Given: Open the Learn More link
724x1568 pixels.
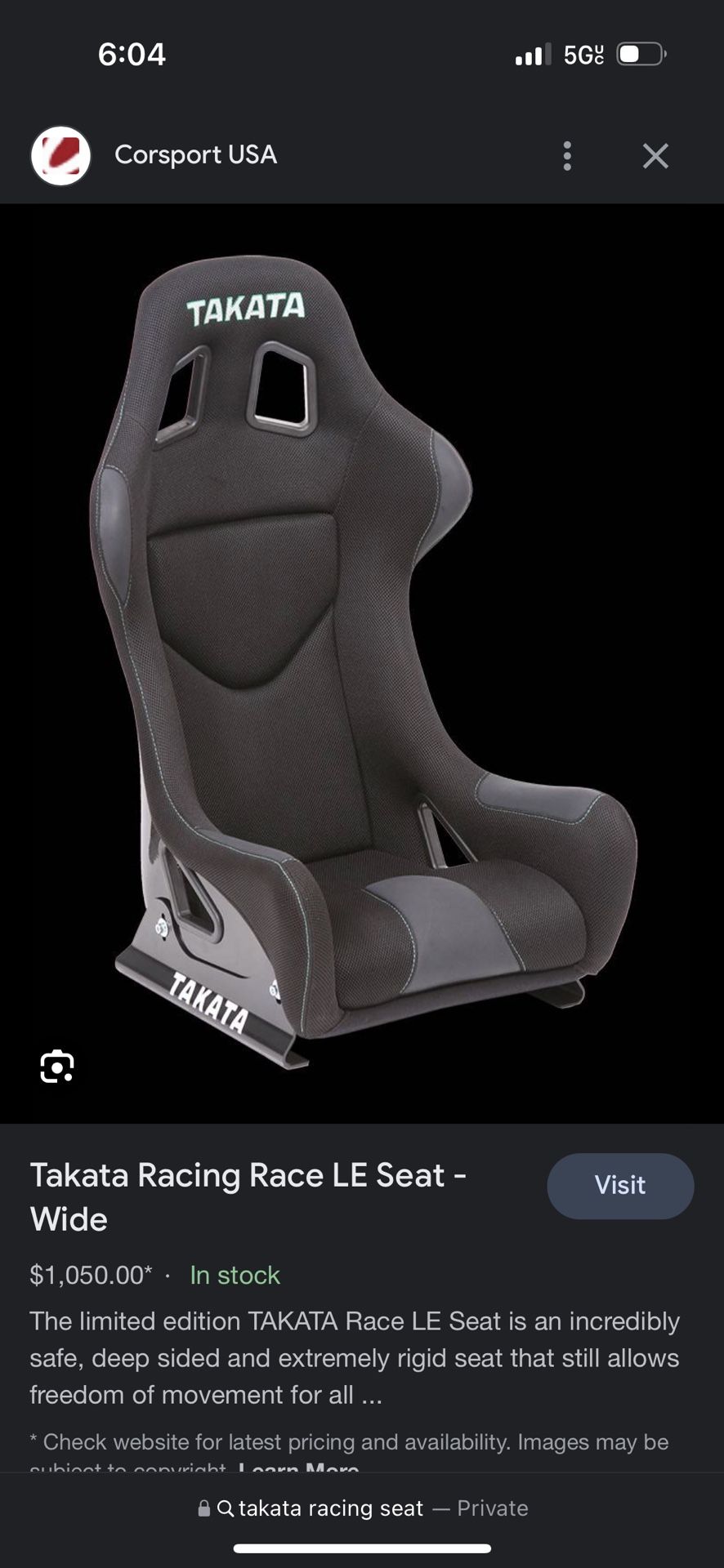Looking at the screenshot, I should click(298, 1468).
